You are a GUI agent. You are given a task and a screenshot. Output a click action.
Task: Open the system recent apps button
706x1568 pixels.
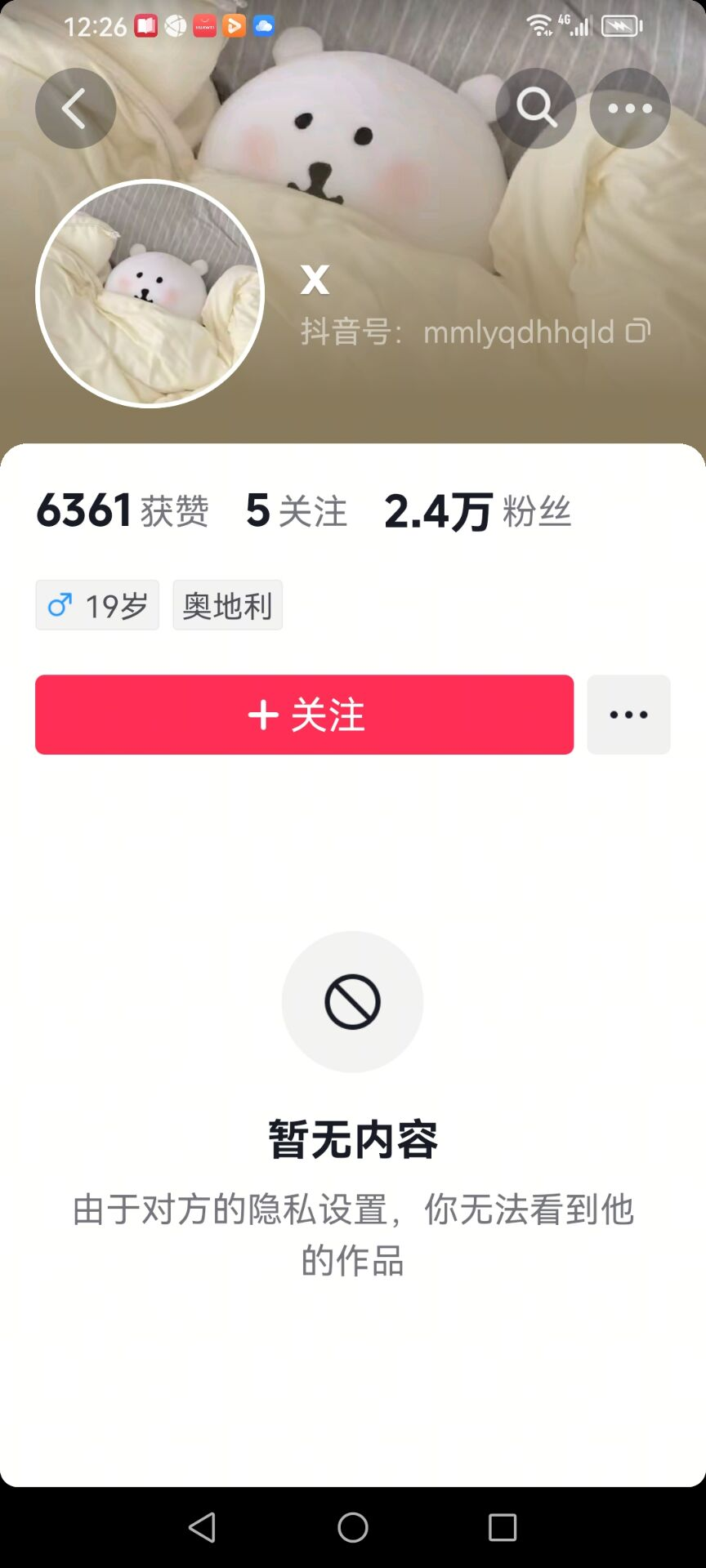503,1527
